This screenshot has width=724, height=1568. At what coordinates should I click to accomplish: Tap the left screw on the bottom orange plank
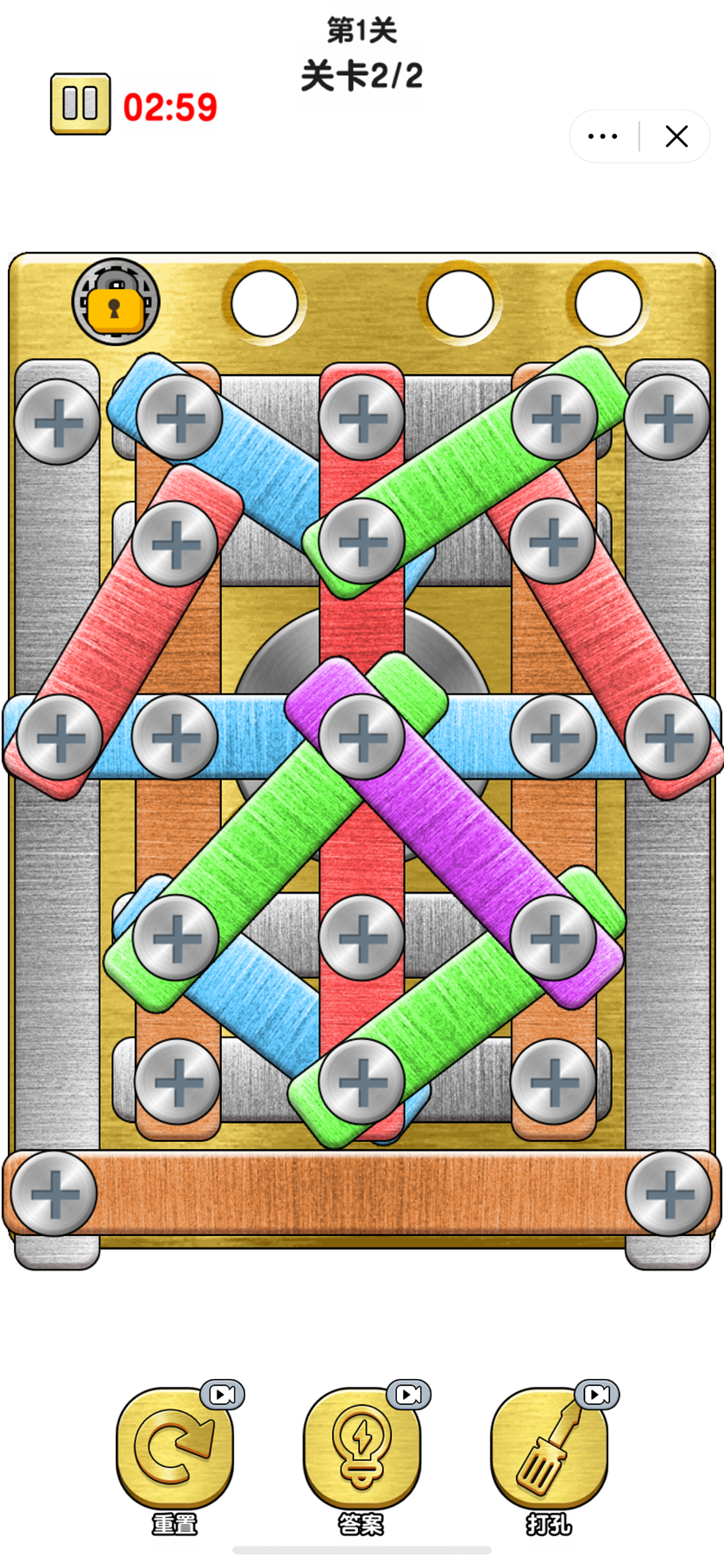54,1194
